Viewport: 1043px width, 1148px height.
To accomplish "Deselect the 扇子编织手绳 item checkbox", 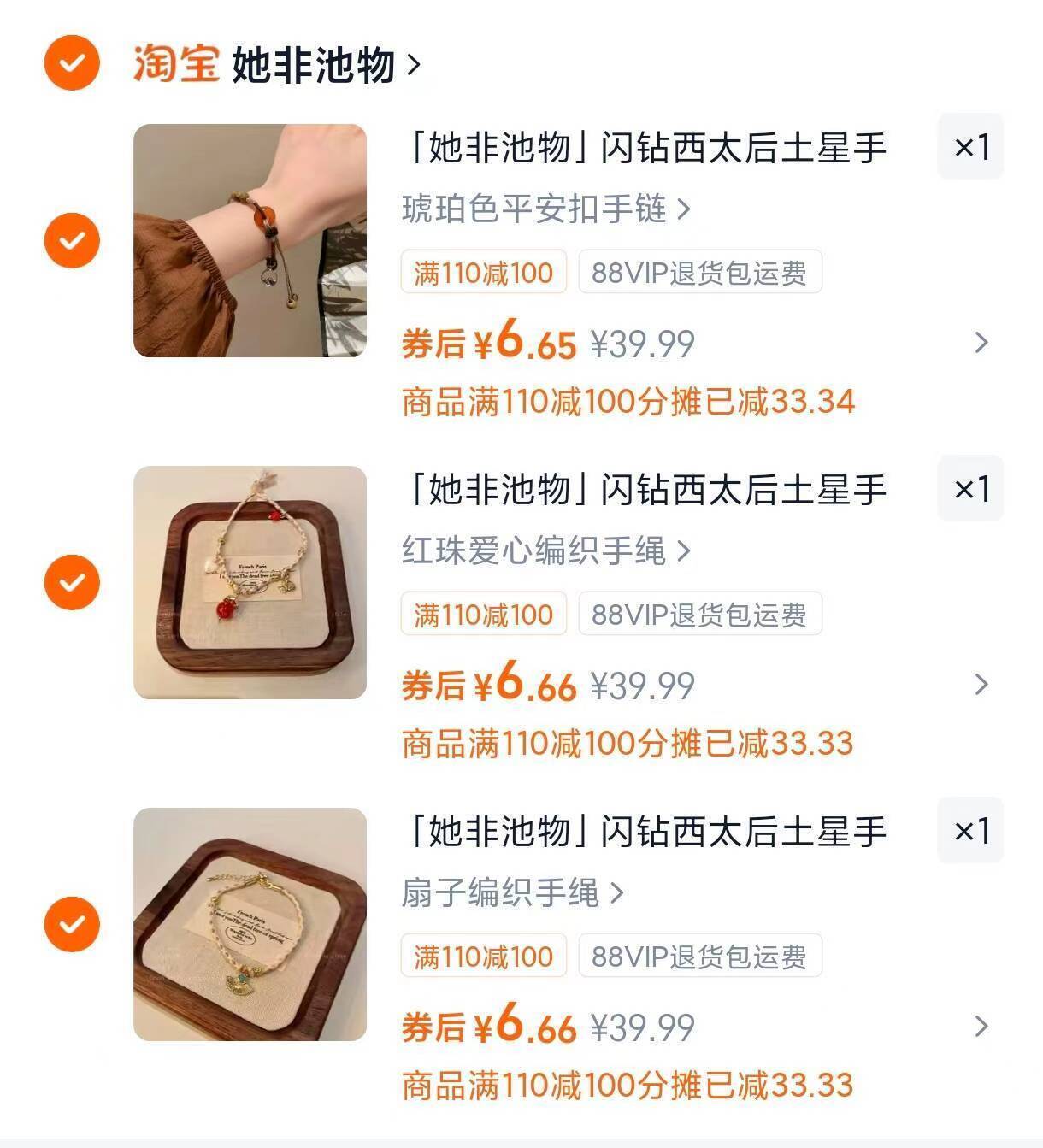I will (x=72, y=924).
